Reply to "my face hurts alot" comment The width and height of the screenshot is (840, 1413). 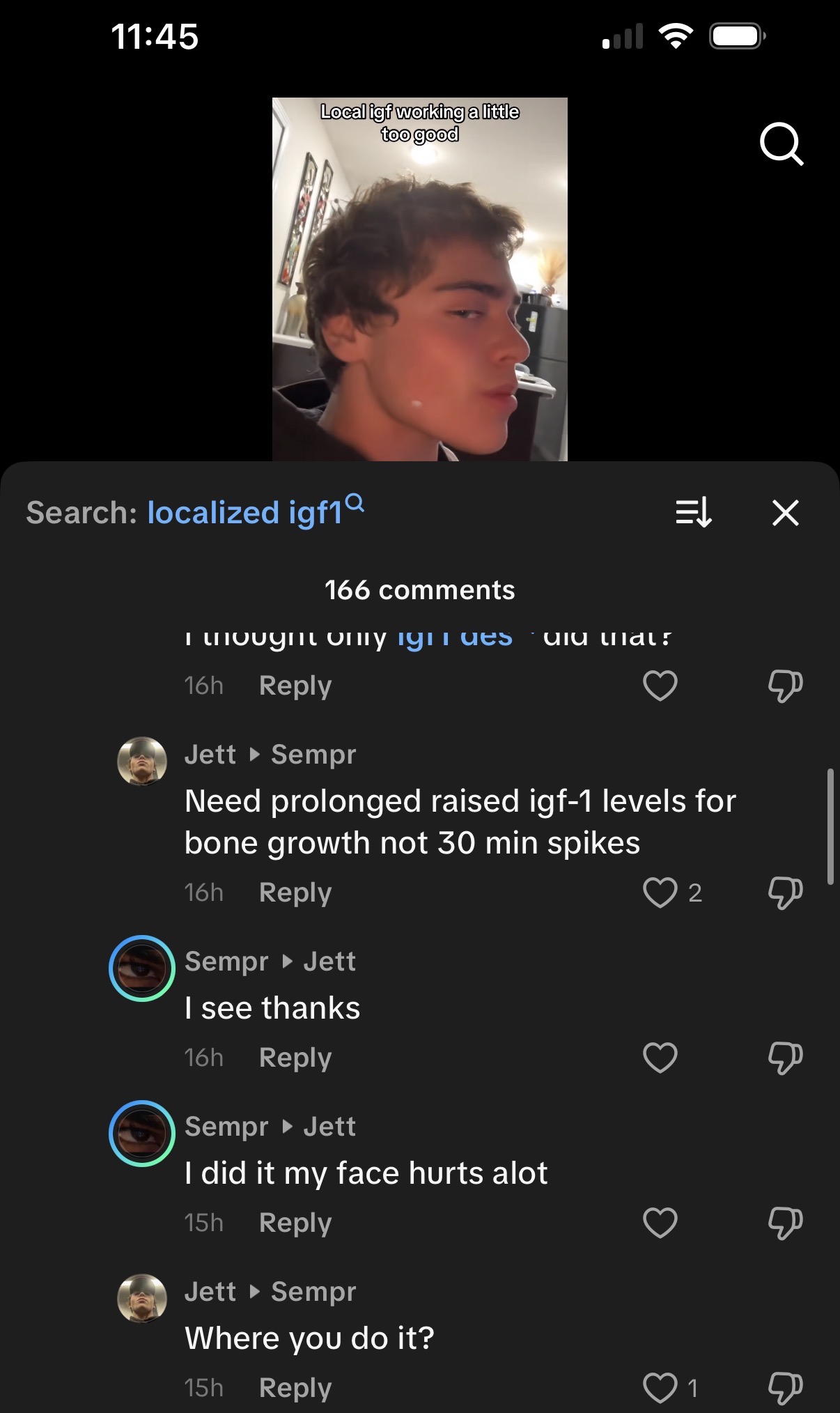tap(295, 1223)
